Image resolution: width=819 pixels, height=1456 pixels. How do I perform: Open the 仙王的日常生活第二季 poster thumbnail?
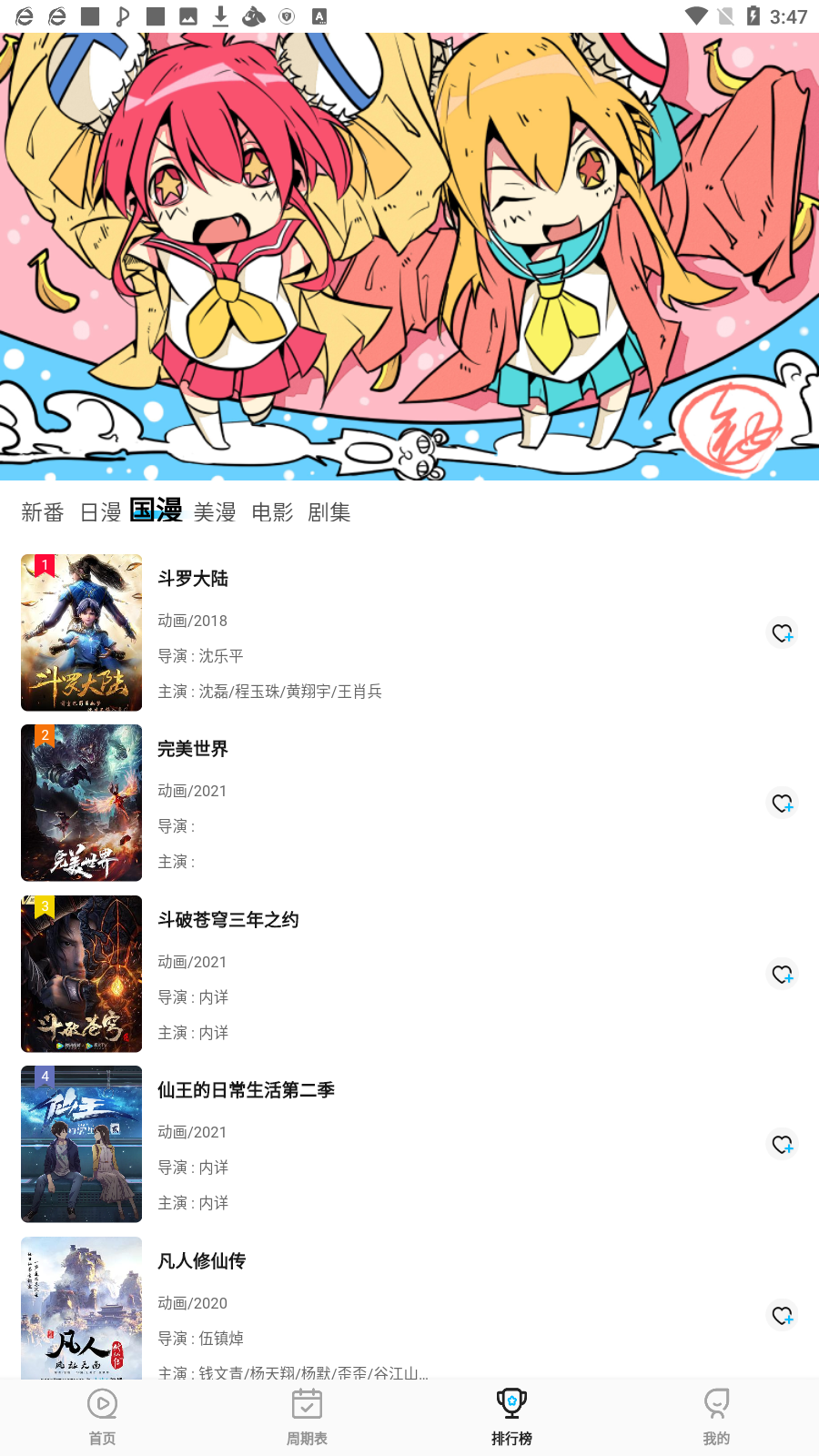tap(81, 1144)
